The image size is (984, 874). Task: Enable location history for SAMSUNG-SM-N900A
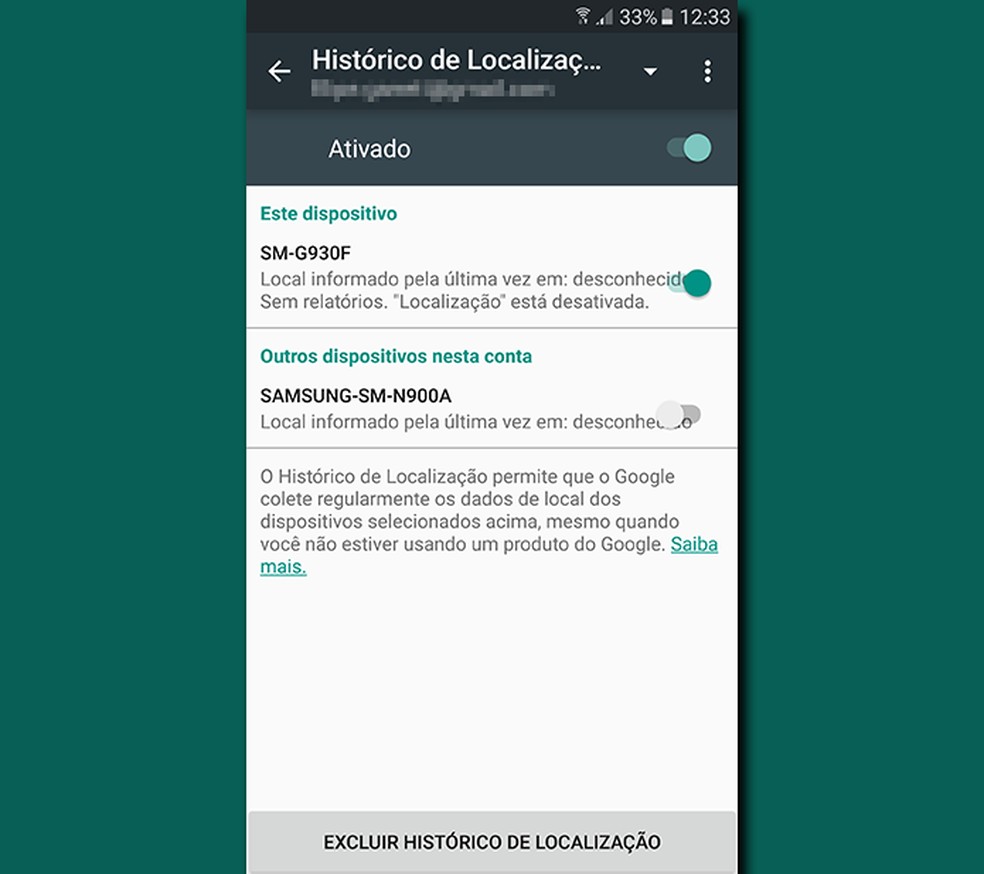click(679, 413)
